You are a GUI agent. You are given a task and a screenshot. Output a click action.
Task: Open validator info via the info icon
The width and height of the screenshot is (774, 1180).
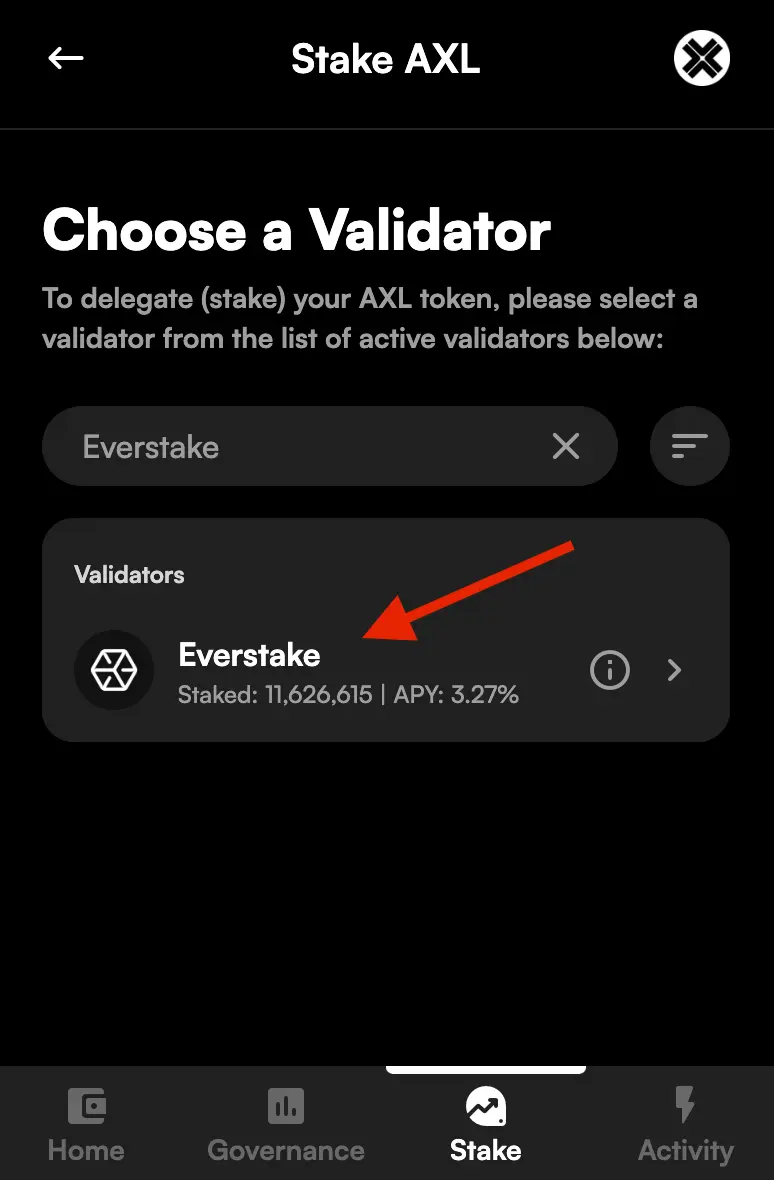(x=610, y=670)
